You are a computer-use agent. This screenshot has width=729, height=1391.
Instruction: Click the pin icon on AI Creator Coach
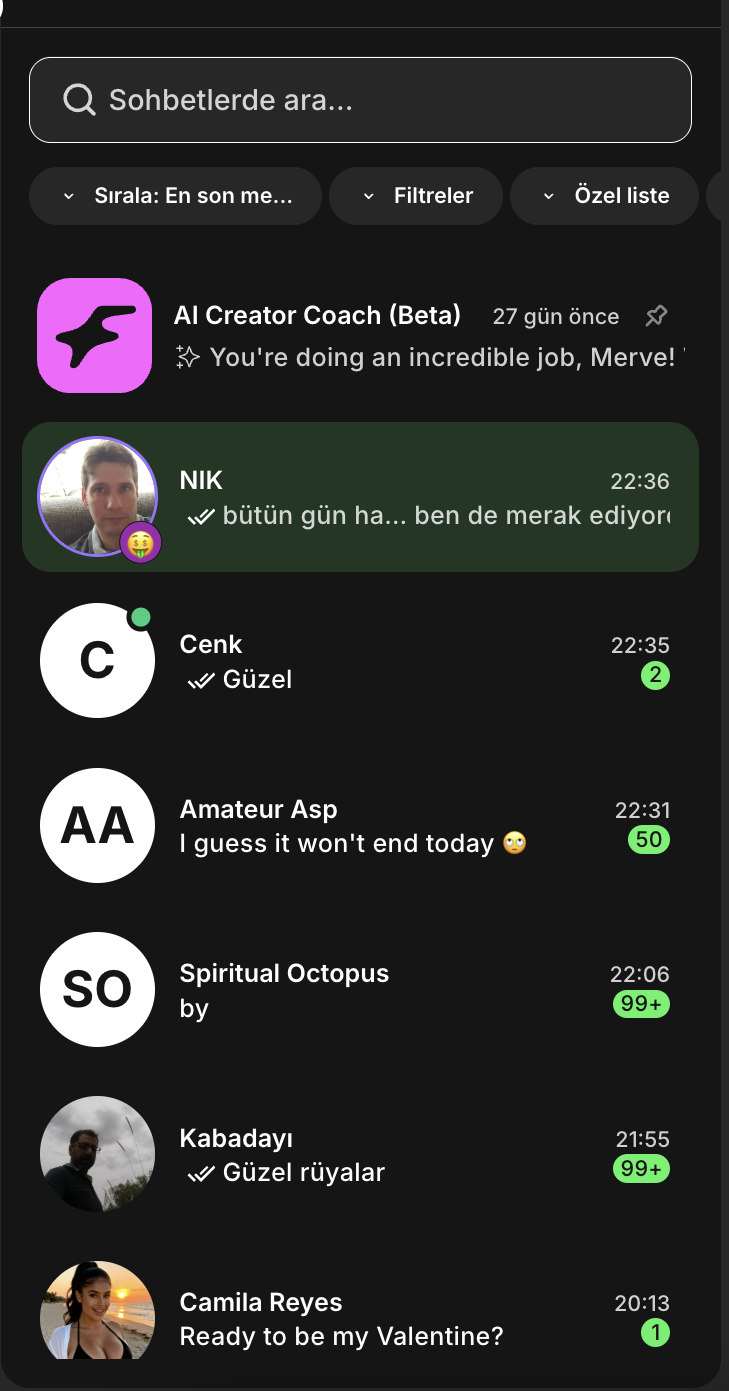coord(656,315)
